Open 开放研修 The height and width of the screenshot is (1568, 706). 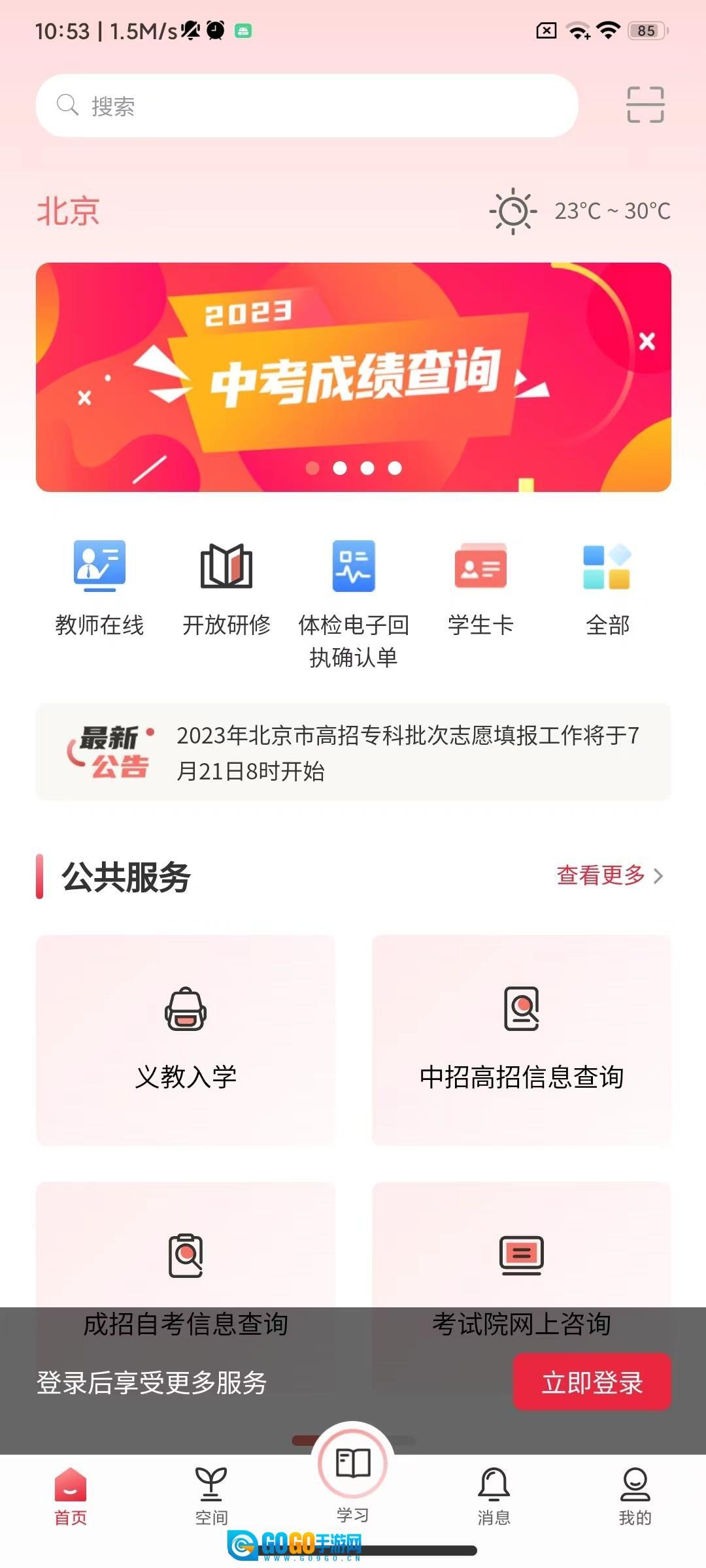pyautogui.click(x=226, y=586)
